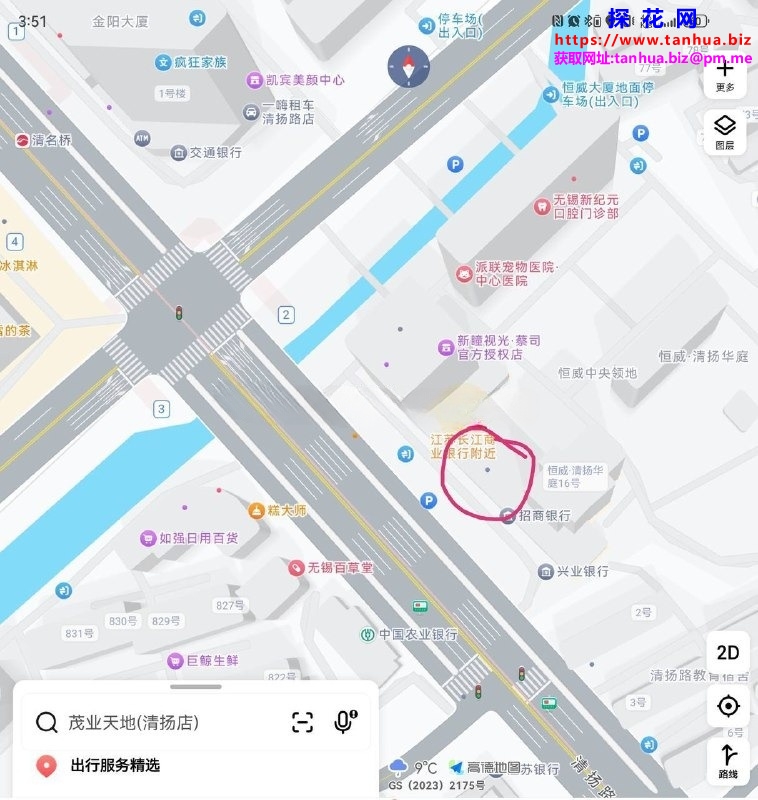Tap the compass to reset map orientation
758x800 pixels.
click(408, 67)
